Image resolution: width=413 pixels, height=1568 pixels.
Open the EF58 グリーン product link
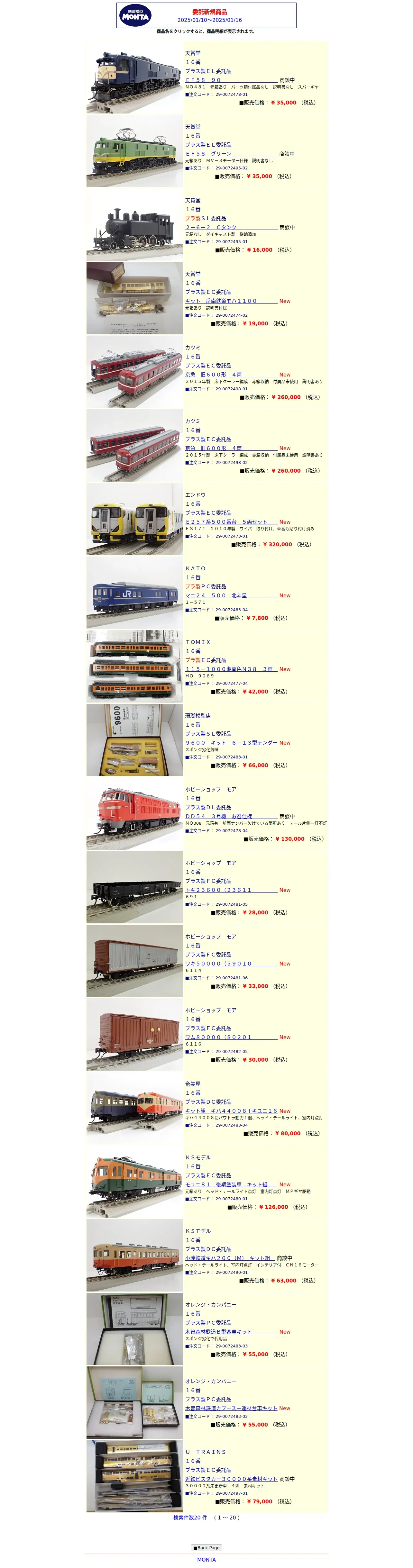point(232,153)
